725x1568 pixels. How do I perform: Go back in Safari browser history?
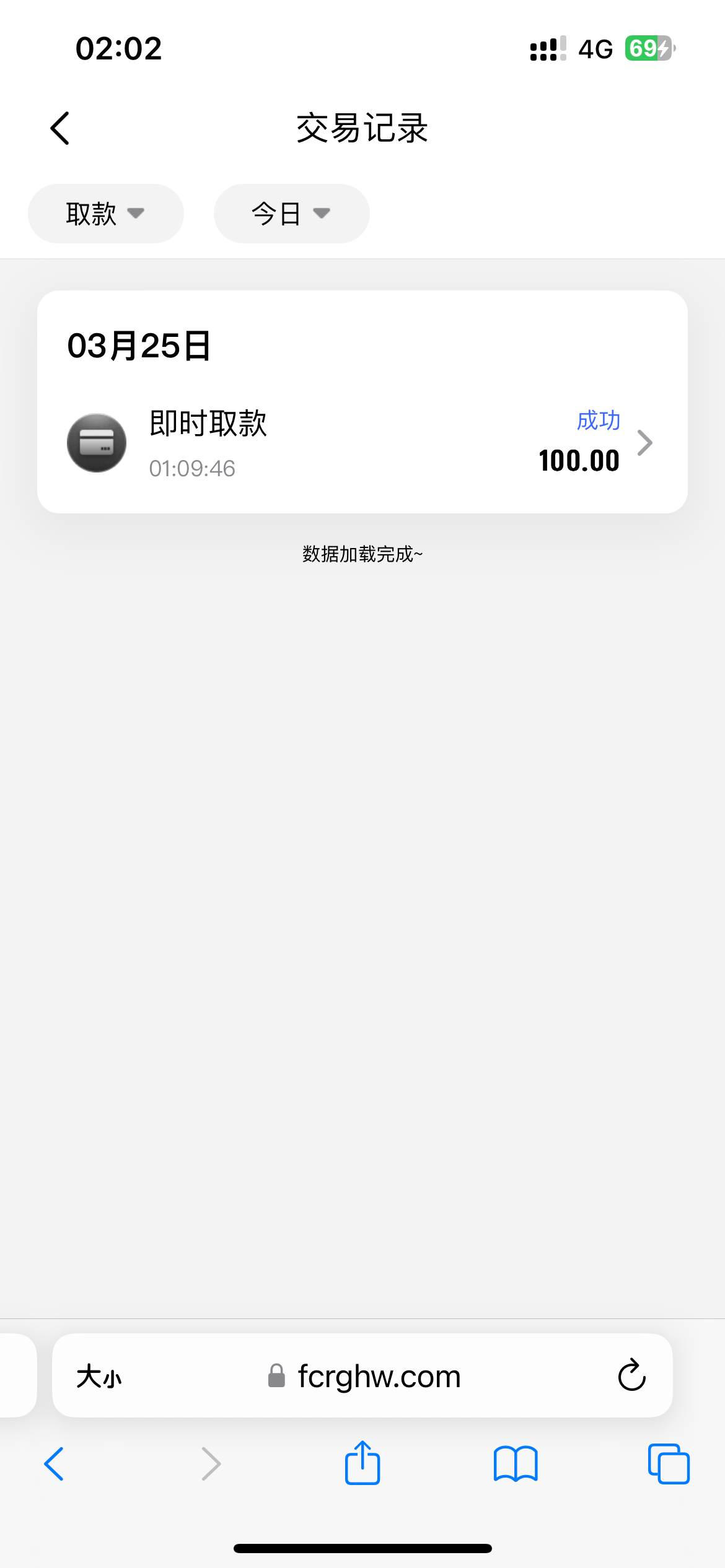click(x=55, y=1464)
